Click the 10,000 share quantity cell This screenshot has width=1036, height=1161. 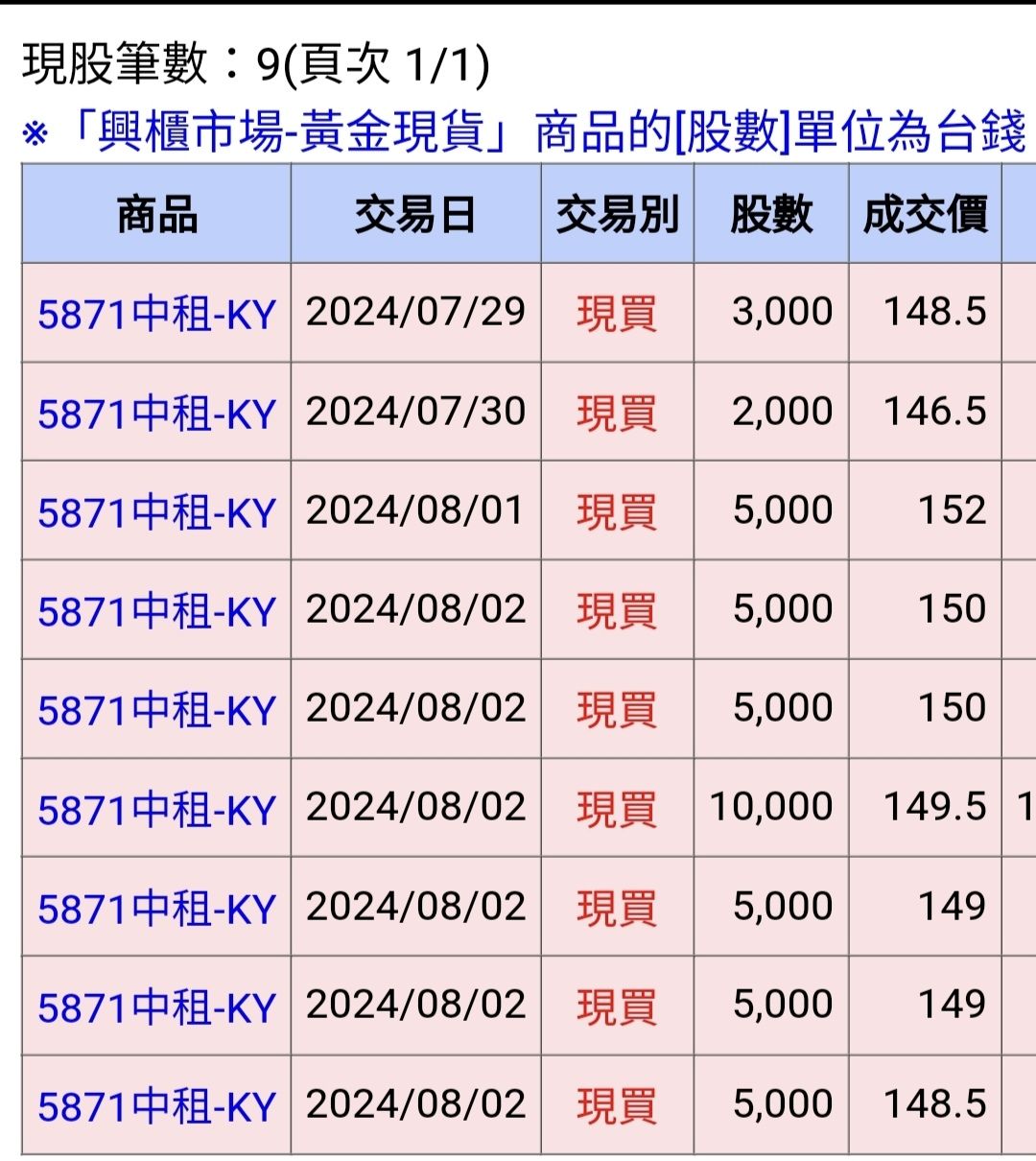[769, 806]
